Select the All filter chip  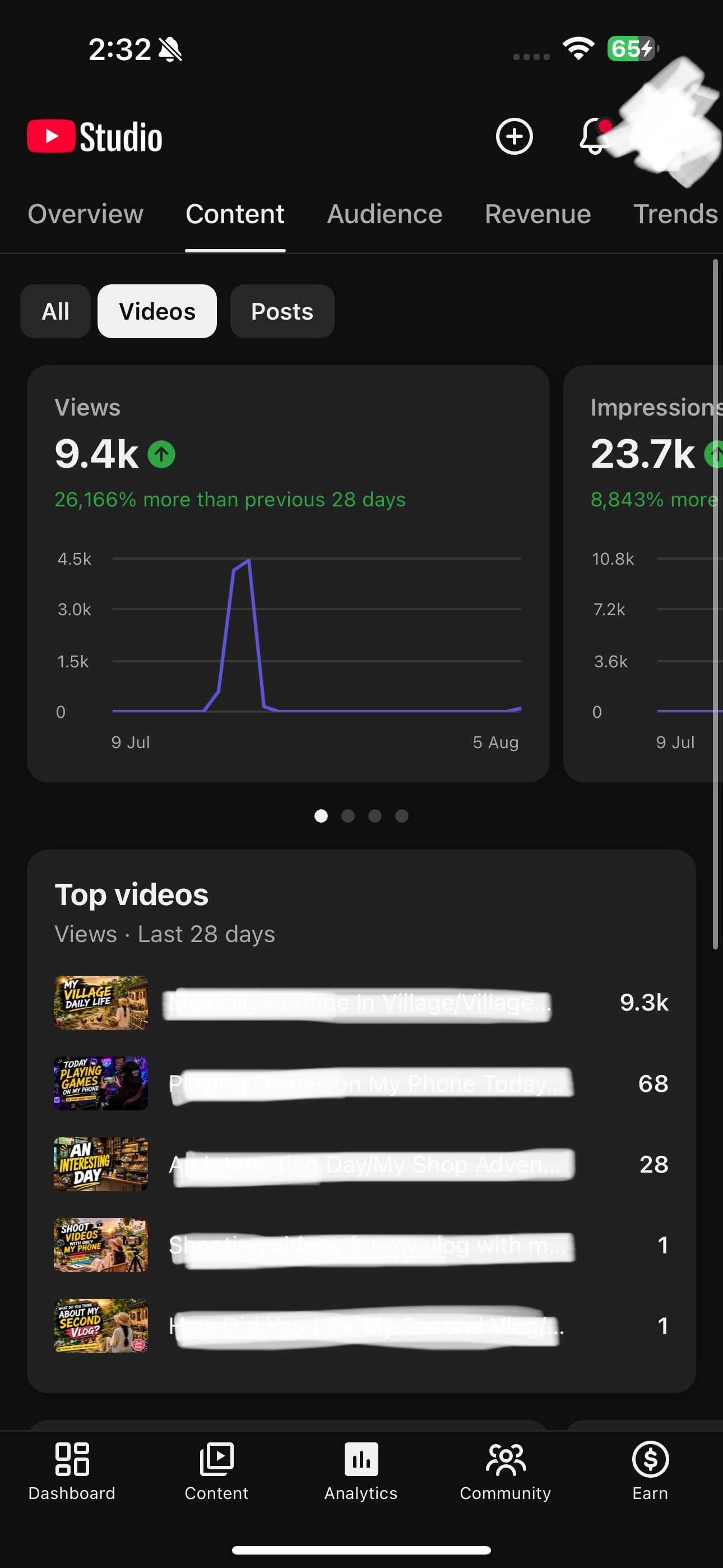pos(55,311)
